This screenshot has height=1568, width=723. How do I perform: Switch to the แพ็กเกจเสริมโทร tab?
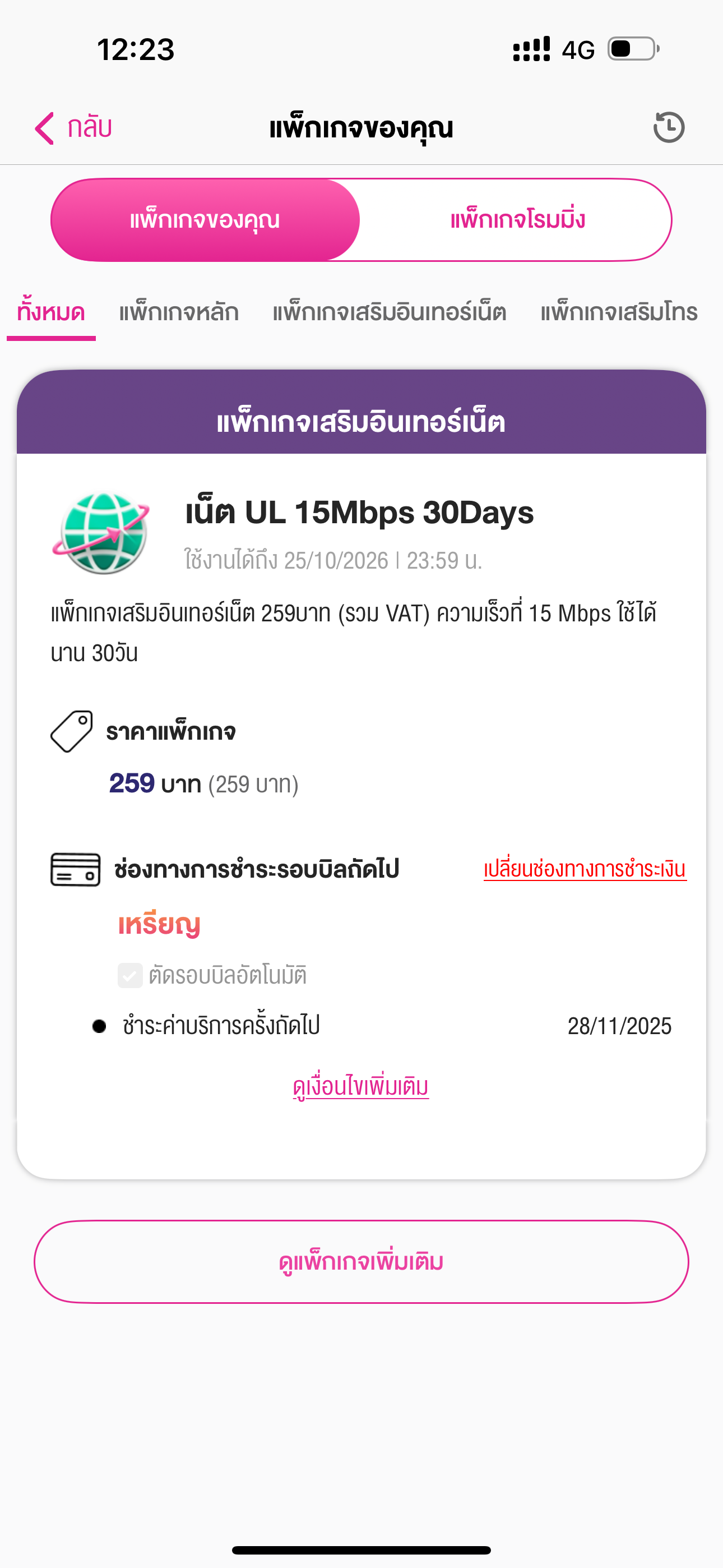[619, 312]
